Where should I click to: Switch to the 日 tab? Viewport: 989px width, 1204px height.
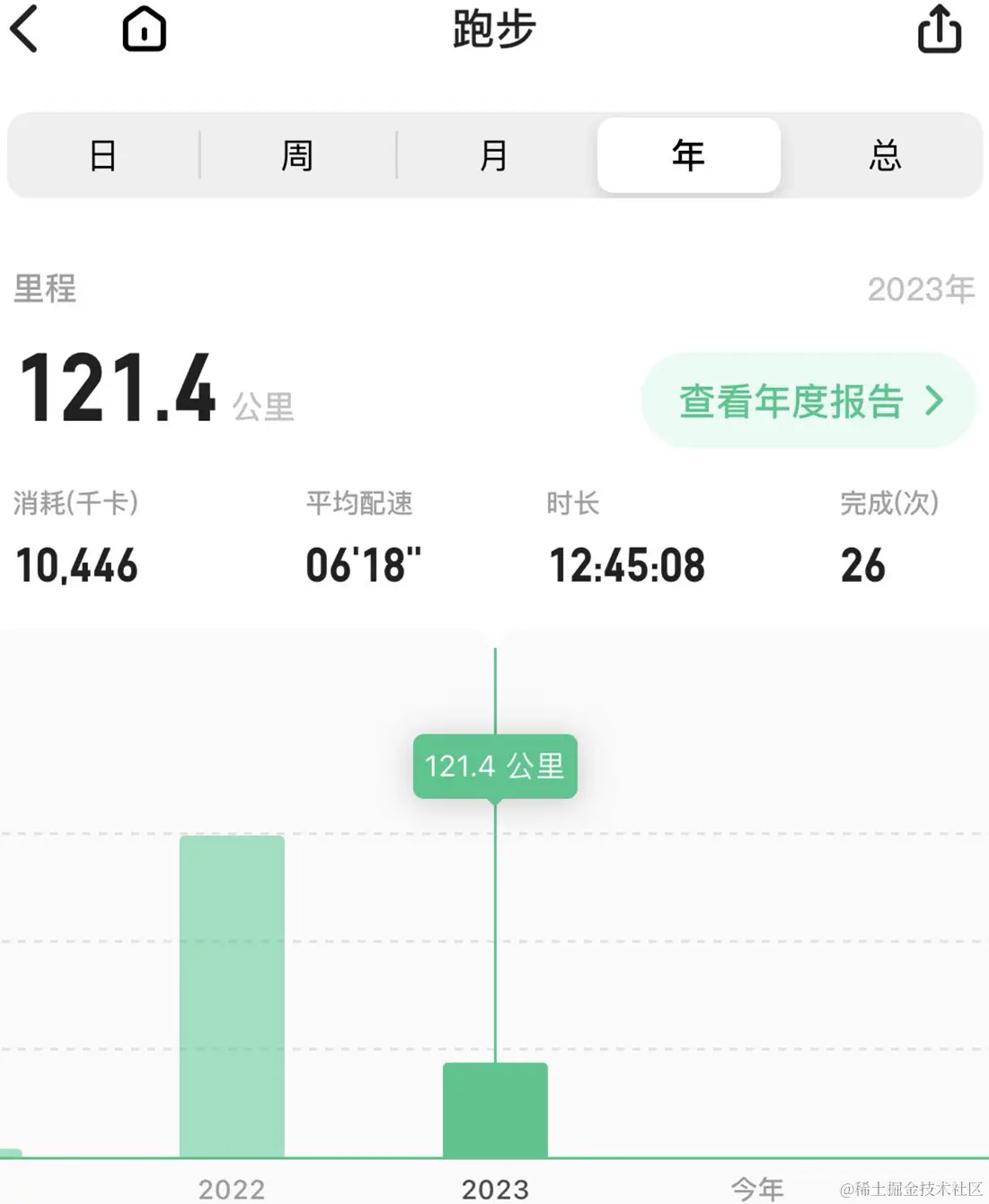pos(103,155)
